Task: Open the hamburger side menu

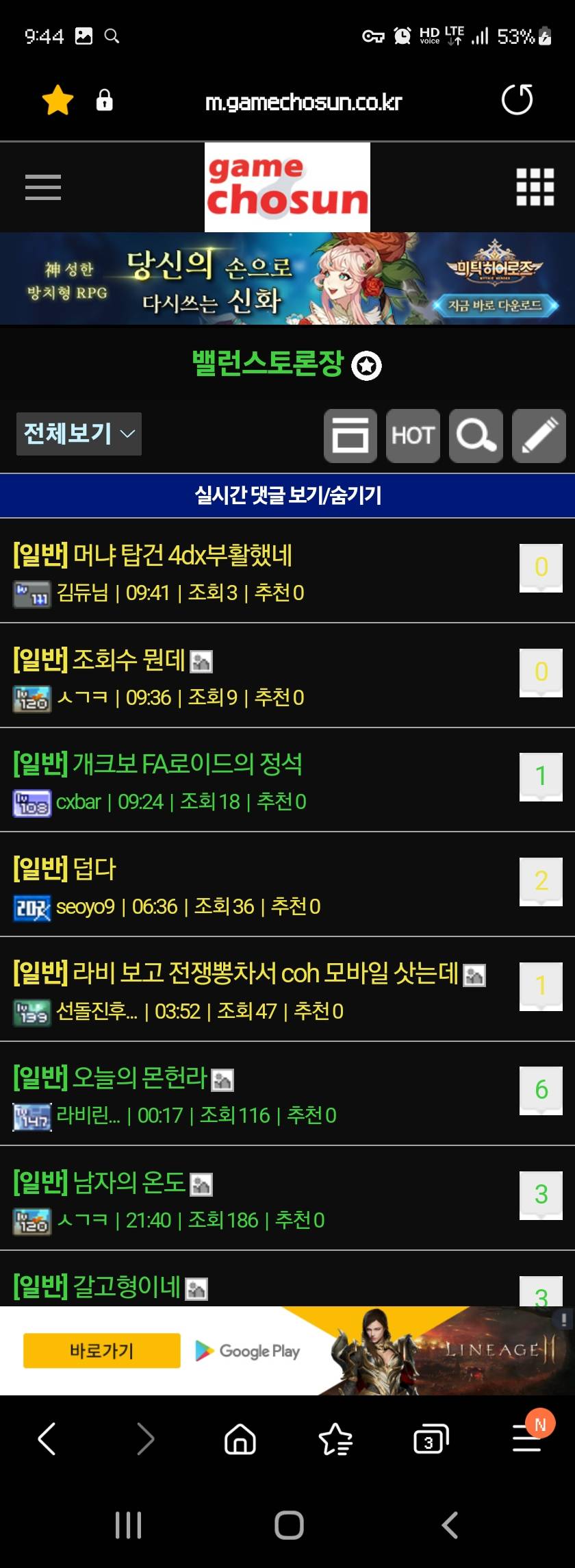Action: point(42,187)
